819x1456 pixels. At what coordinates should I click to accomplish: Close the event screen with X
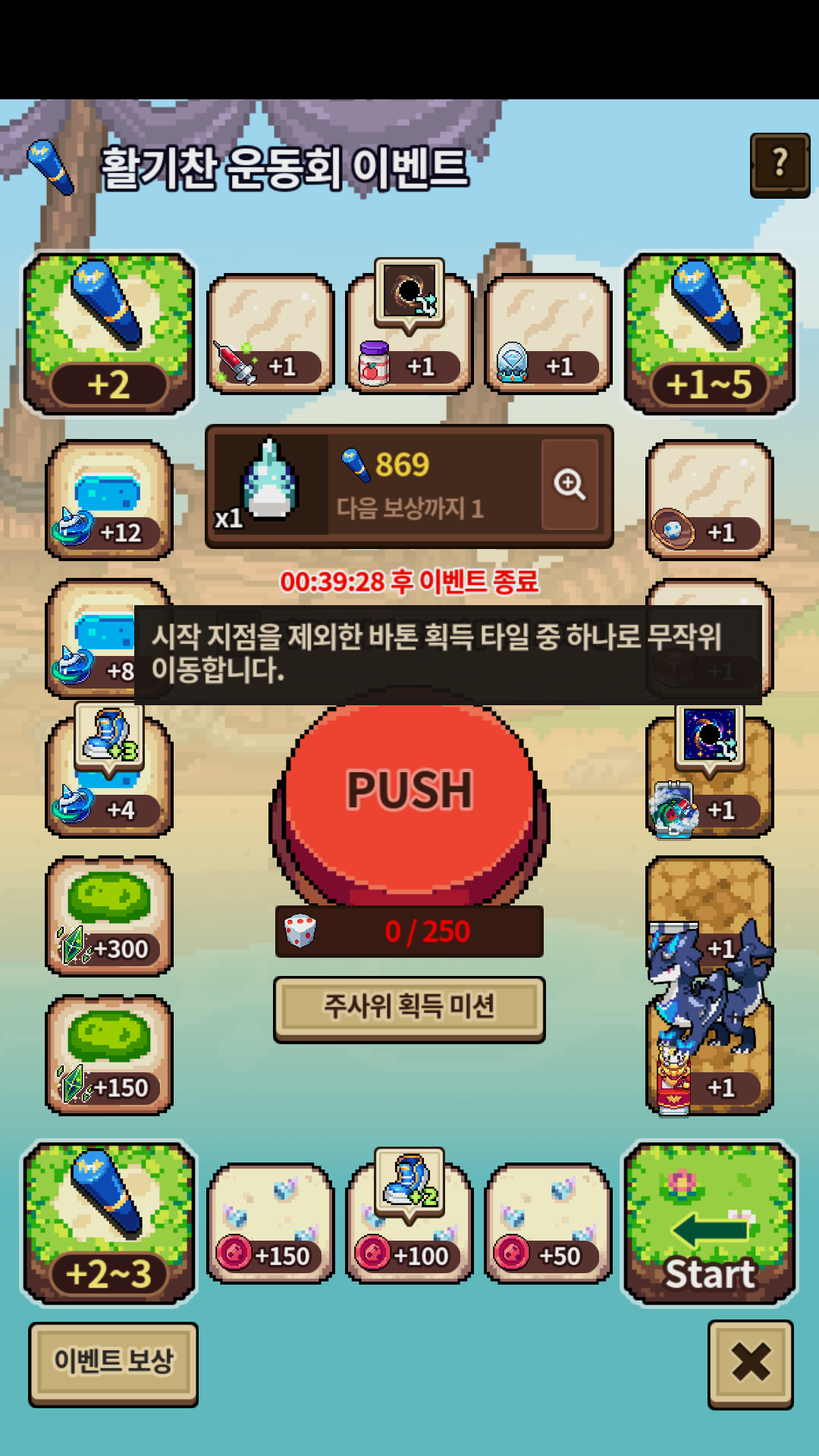[x=750, y=1363]
